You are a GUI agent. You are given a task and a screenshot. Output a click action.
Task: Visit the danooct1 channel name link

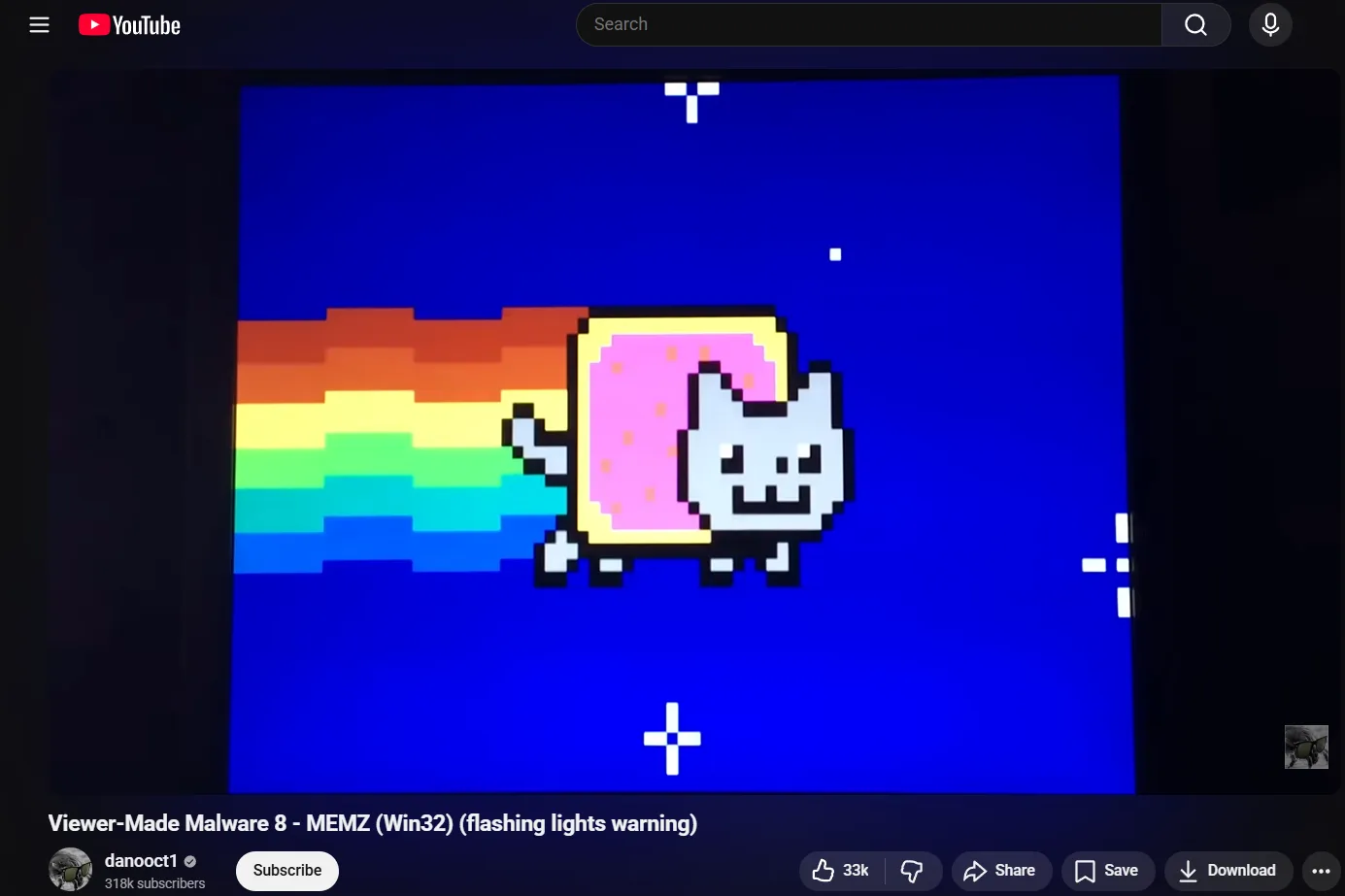[x=141, y=861]
